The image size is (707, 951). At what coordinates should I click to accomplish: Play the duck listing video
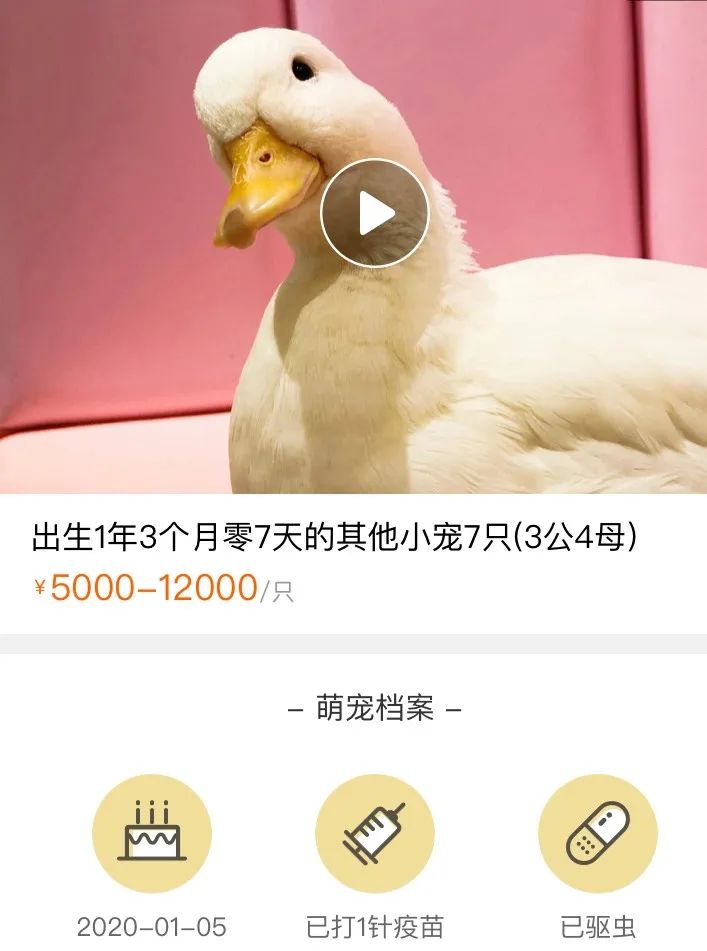pyautogui.click(x=374, y=213)
